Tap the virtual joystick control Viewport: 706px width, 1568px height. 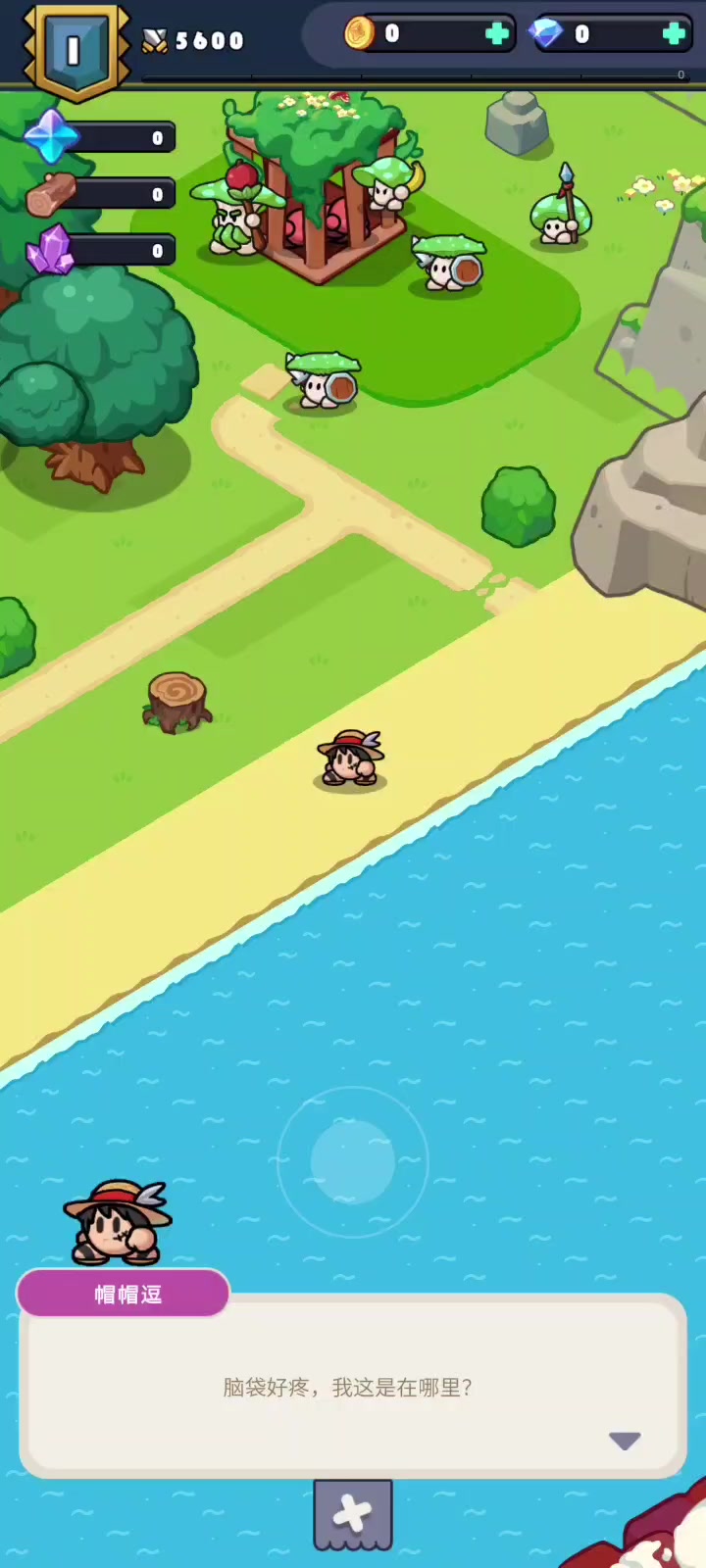[353, 1162]
